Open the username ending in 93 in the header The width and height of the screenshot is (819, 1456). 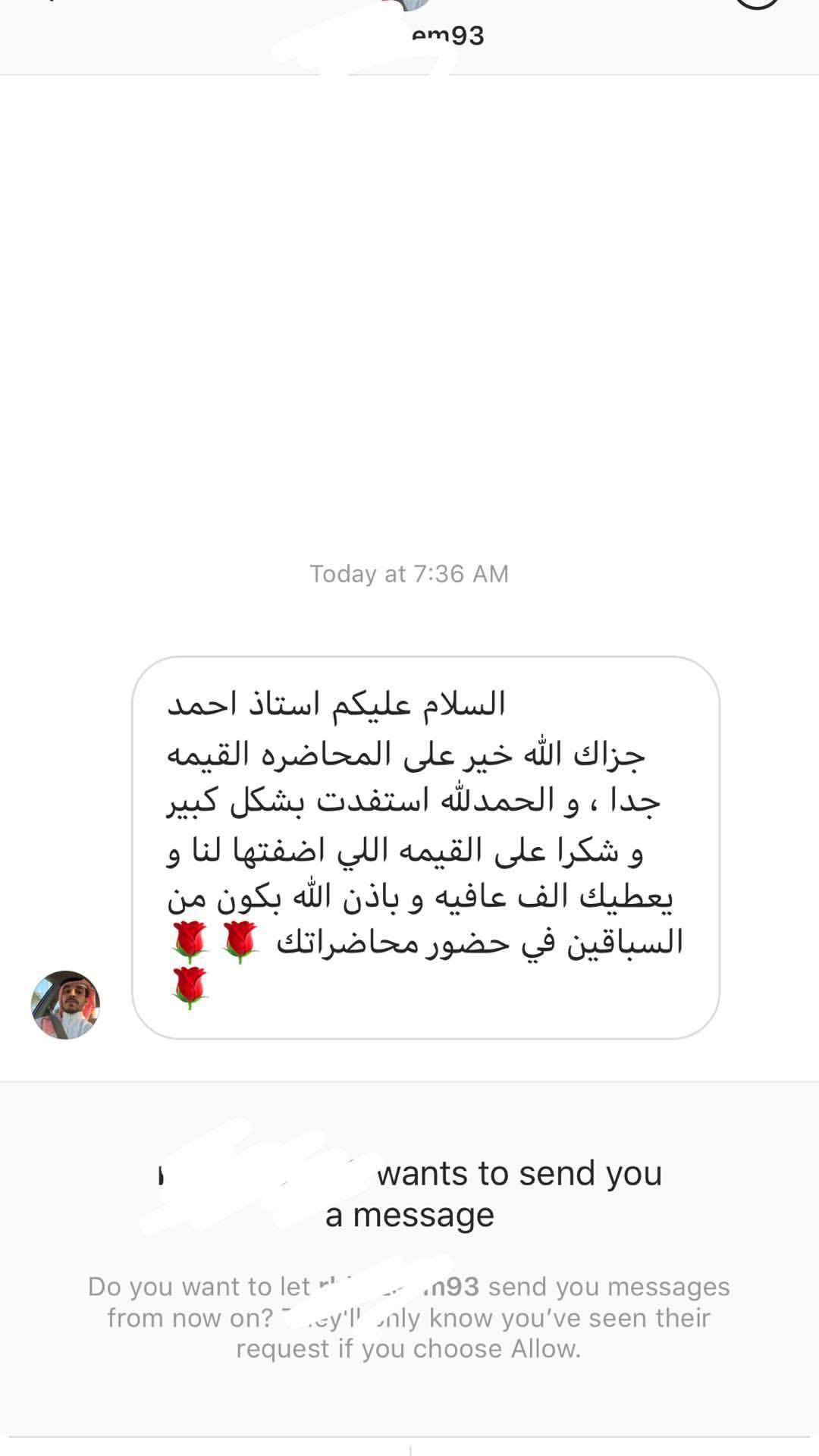[x=447, y=35]
